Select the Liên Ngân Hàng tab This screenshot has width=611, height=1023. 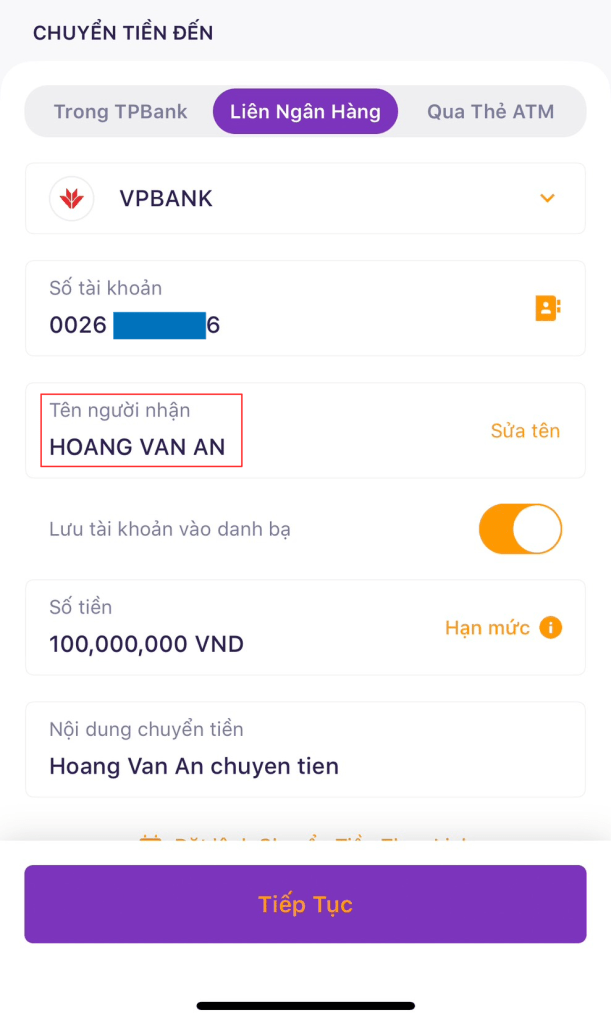click(305, 111)
